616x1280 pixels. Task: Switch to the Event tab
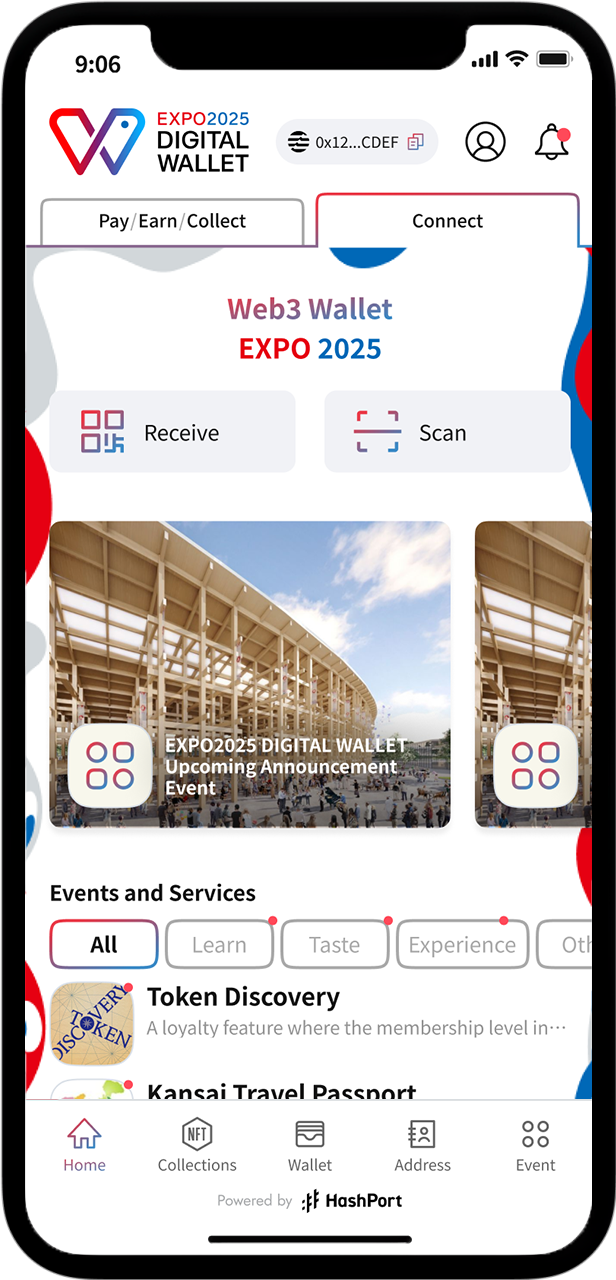(535, 1145)
